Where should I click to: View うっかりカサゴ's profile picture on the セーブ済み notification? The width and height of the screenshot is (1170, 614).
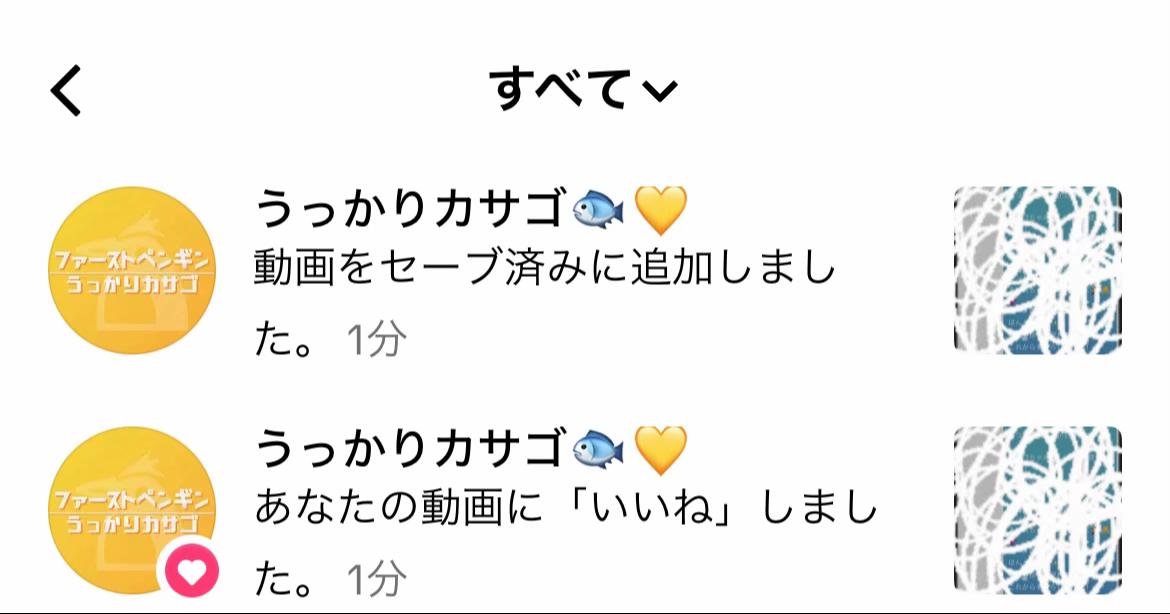coord(132,270)
